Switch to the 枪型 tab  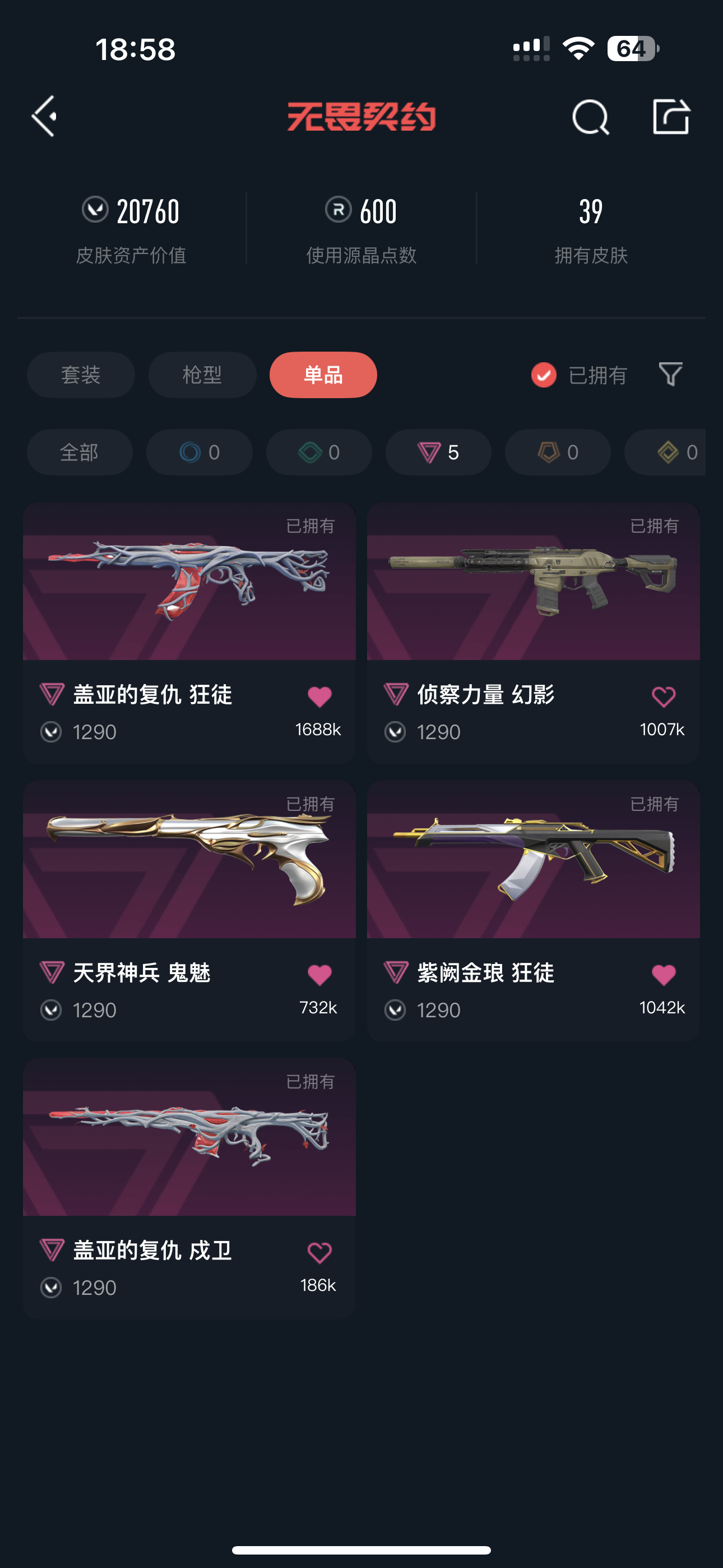[202, 375]
